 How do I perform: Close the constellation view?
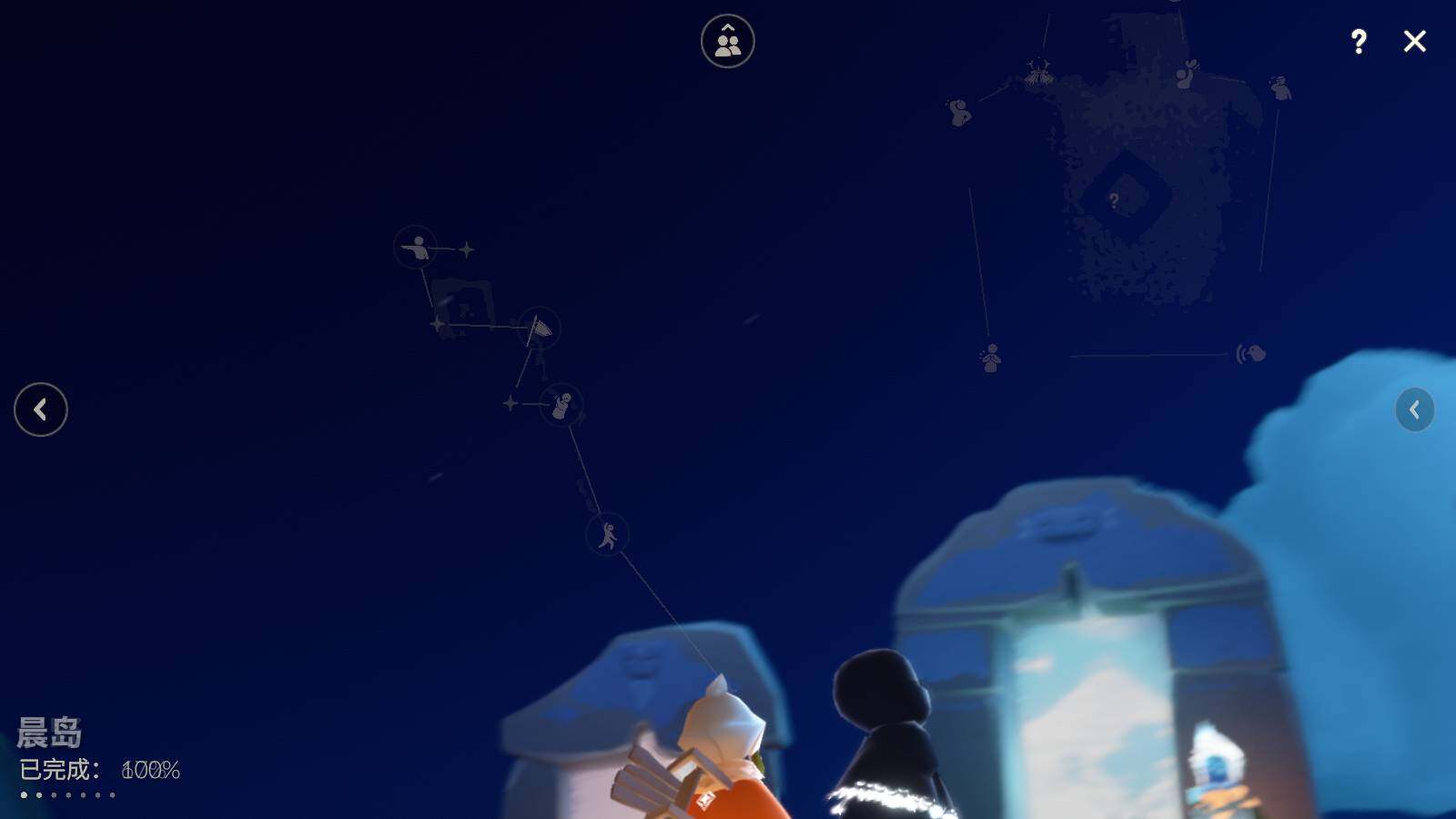point(1414,41)
